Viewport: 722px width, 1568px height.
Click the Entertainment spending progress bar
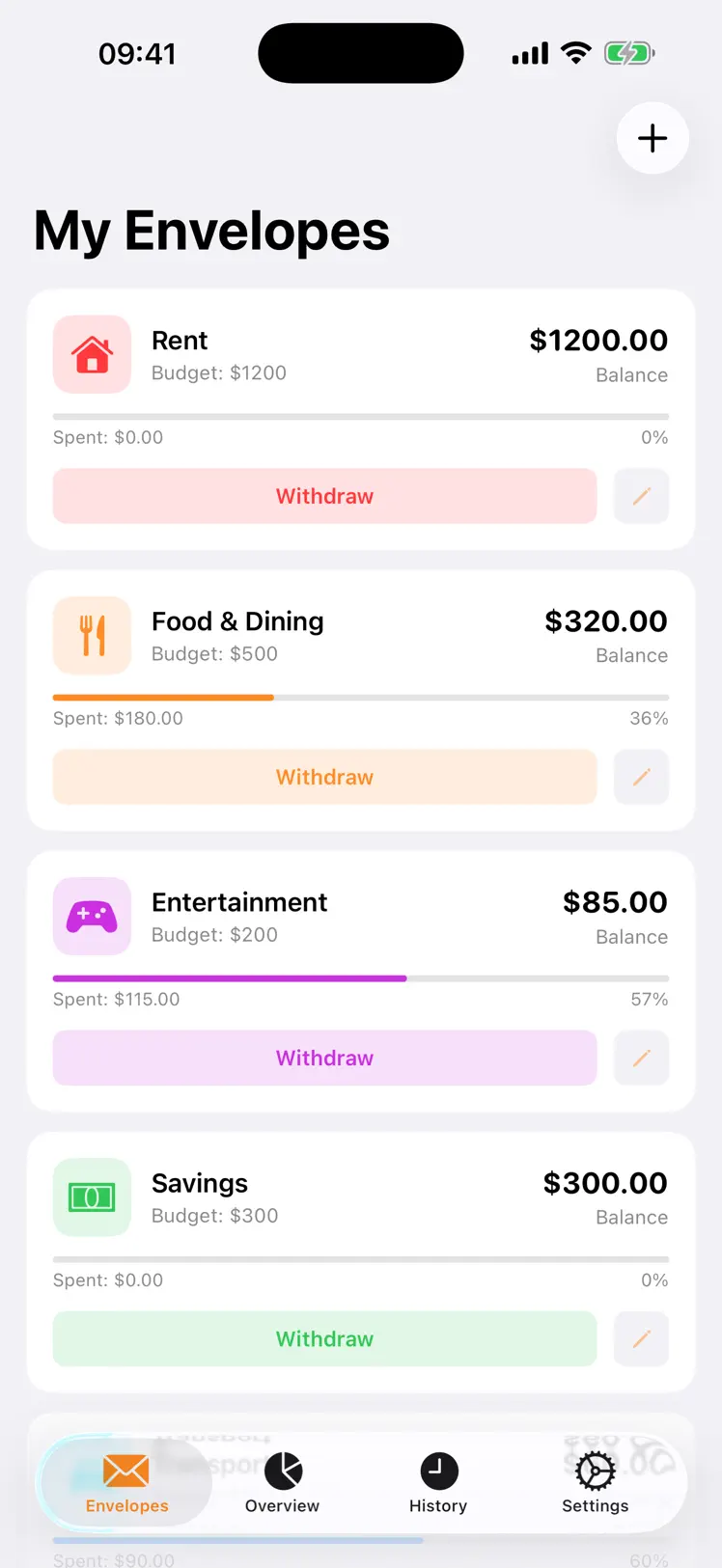click(360, 977)
